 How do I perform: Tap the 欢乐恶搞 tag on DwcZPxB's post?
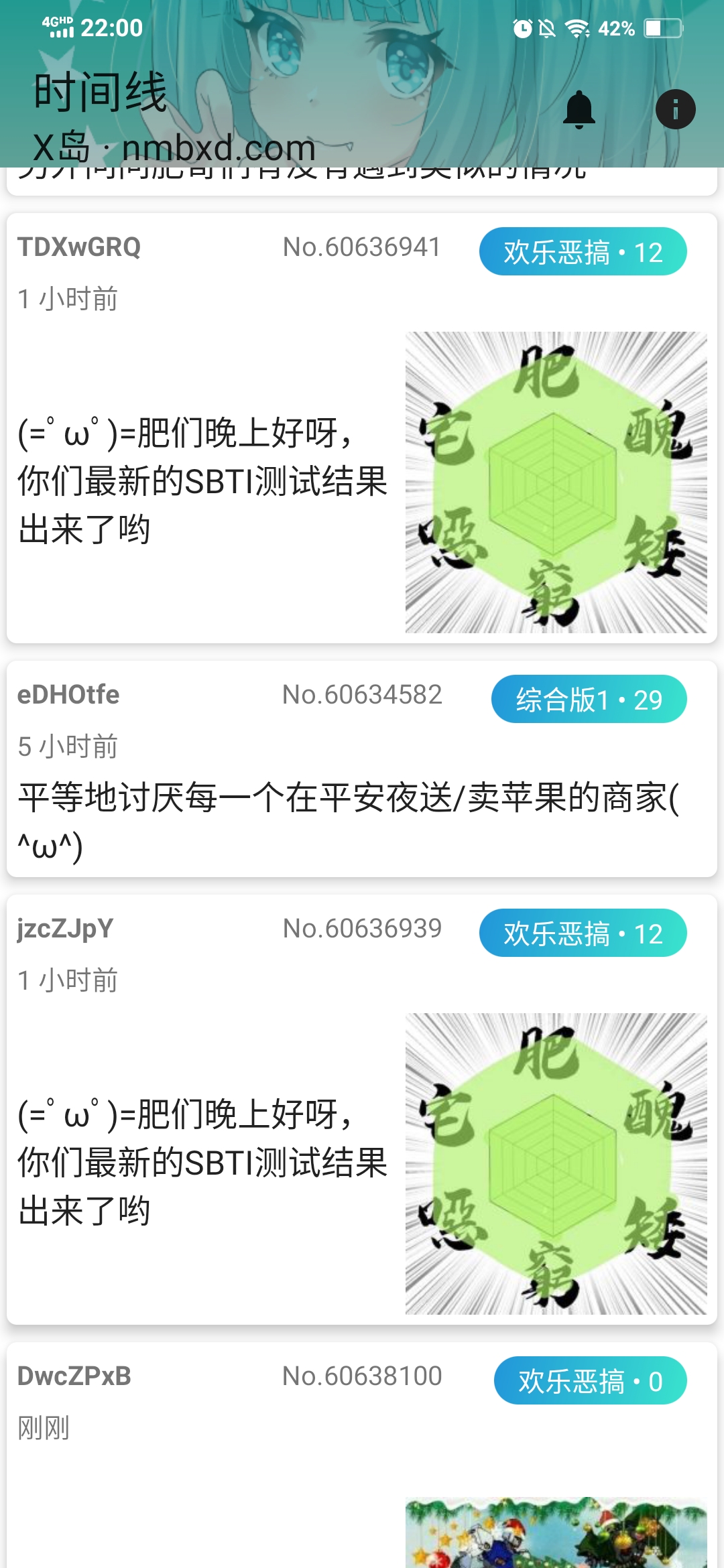coord(590,1381)
